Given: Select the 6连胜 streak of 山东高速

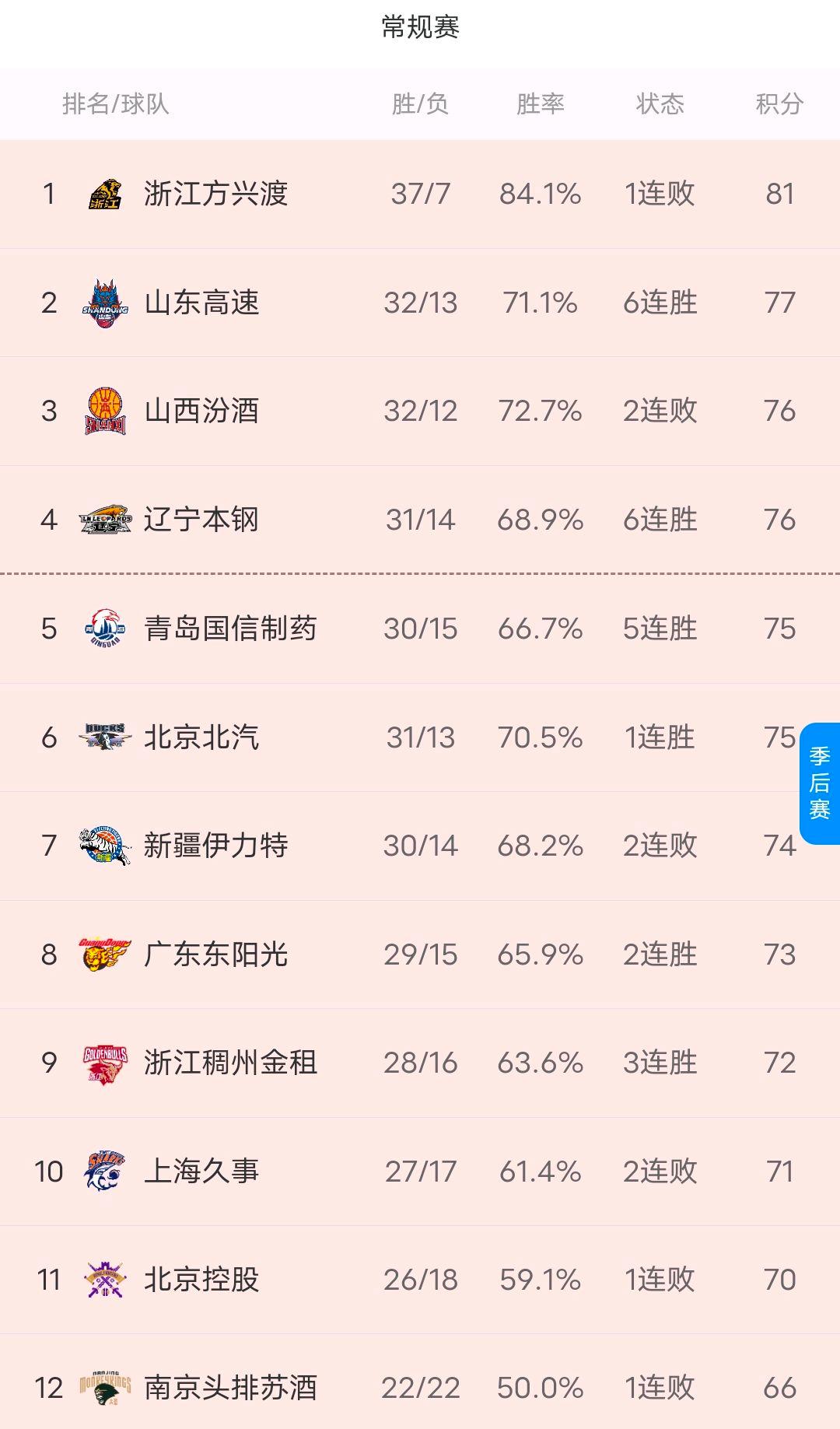Looking at the screenshot, I should pos(660,303).
